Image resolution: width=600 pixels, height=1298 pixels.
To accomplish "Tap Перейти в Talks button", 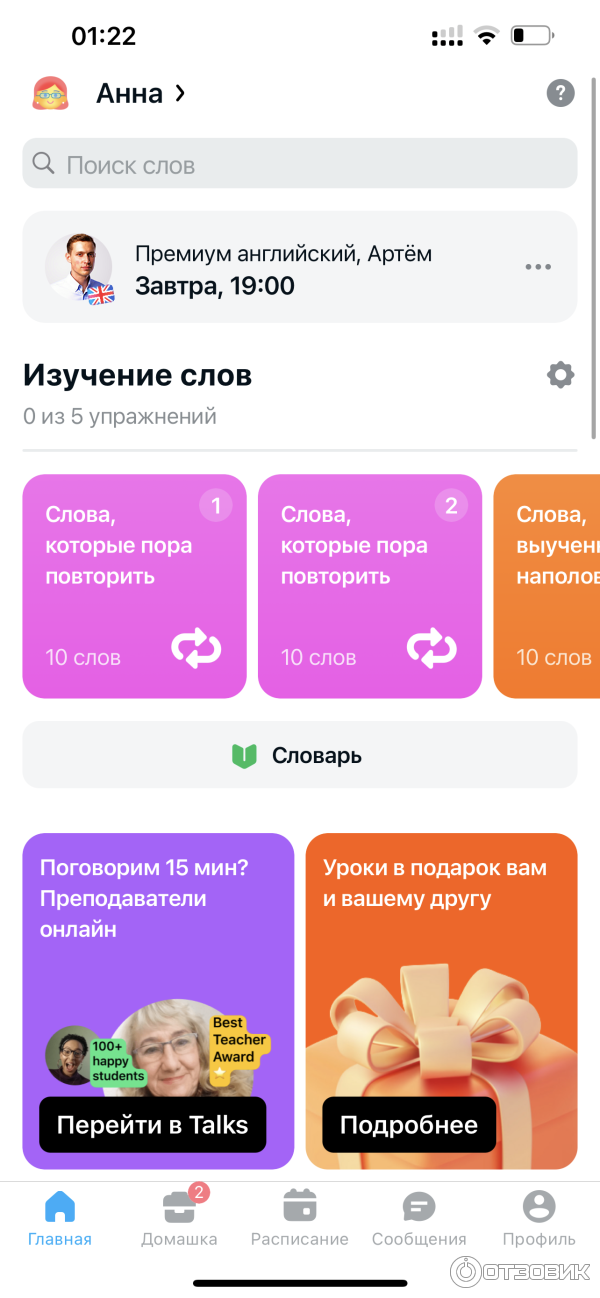I will [152, 1124].
